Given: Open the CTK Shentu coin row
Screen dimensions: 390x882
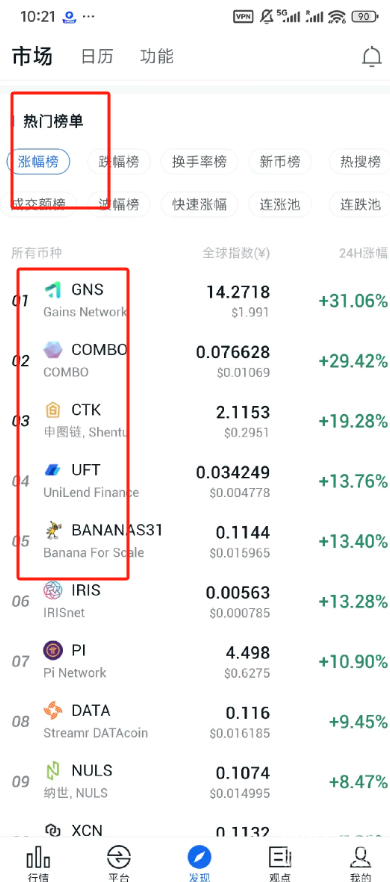Looking at the screenshot, I should pyautogui.click(x=195, y=421).
